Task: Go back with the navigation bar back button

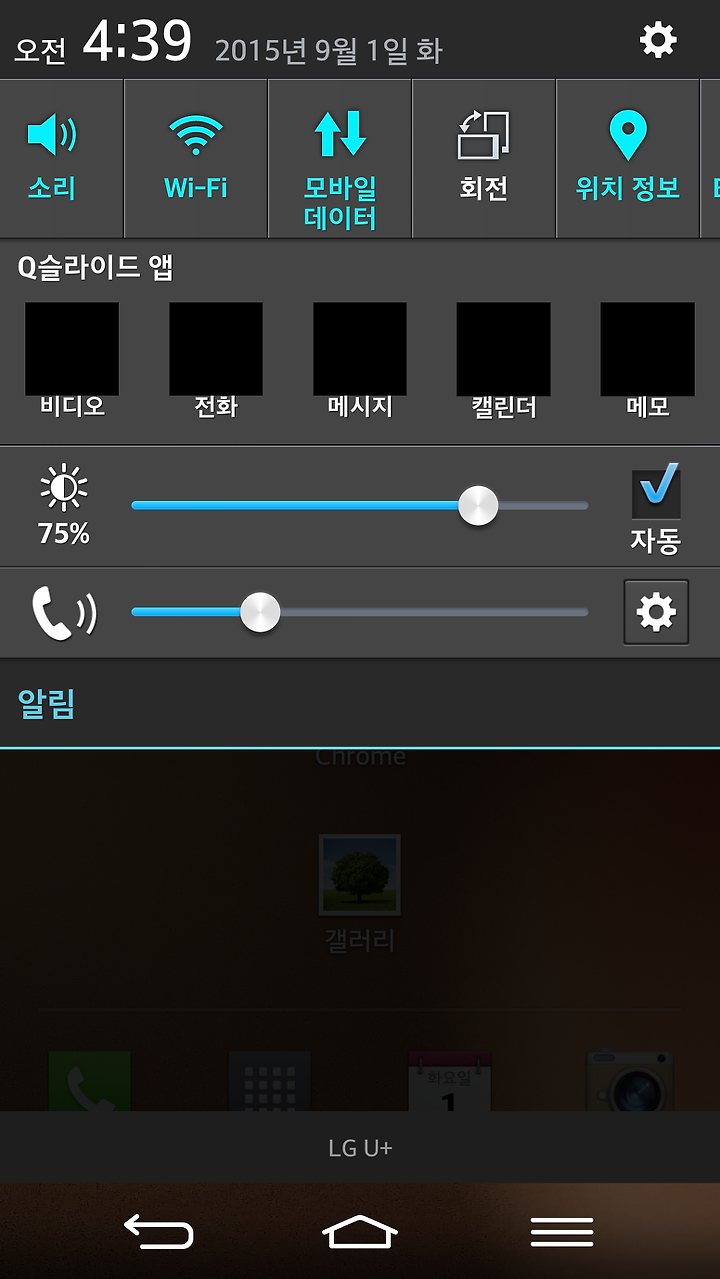Action: pos(158,1232)
